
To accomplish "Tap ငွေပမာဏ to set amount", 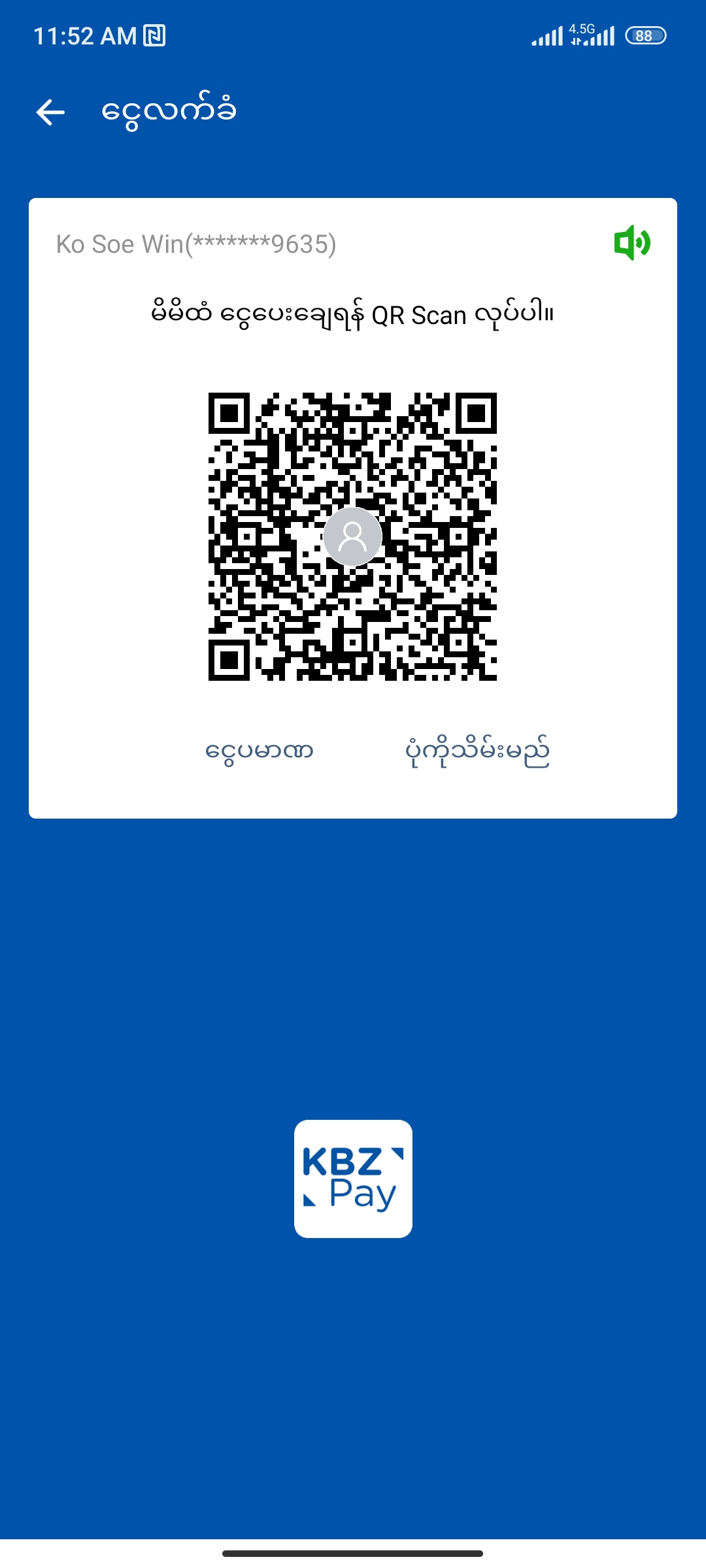I will (x=260, y=751).
